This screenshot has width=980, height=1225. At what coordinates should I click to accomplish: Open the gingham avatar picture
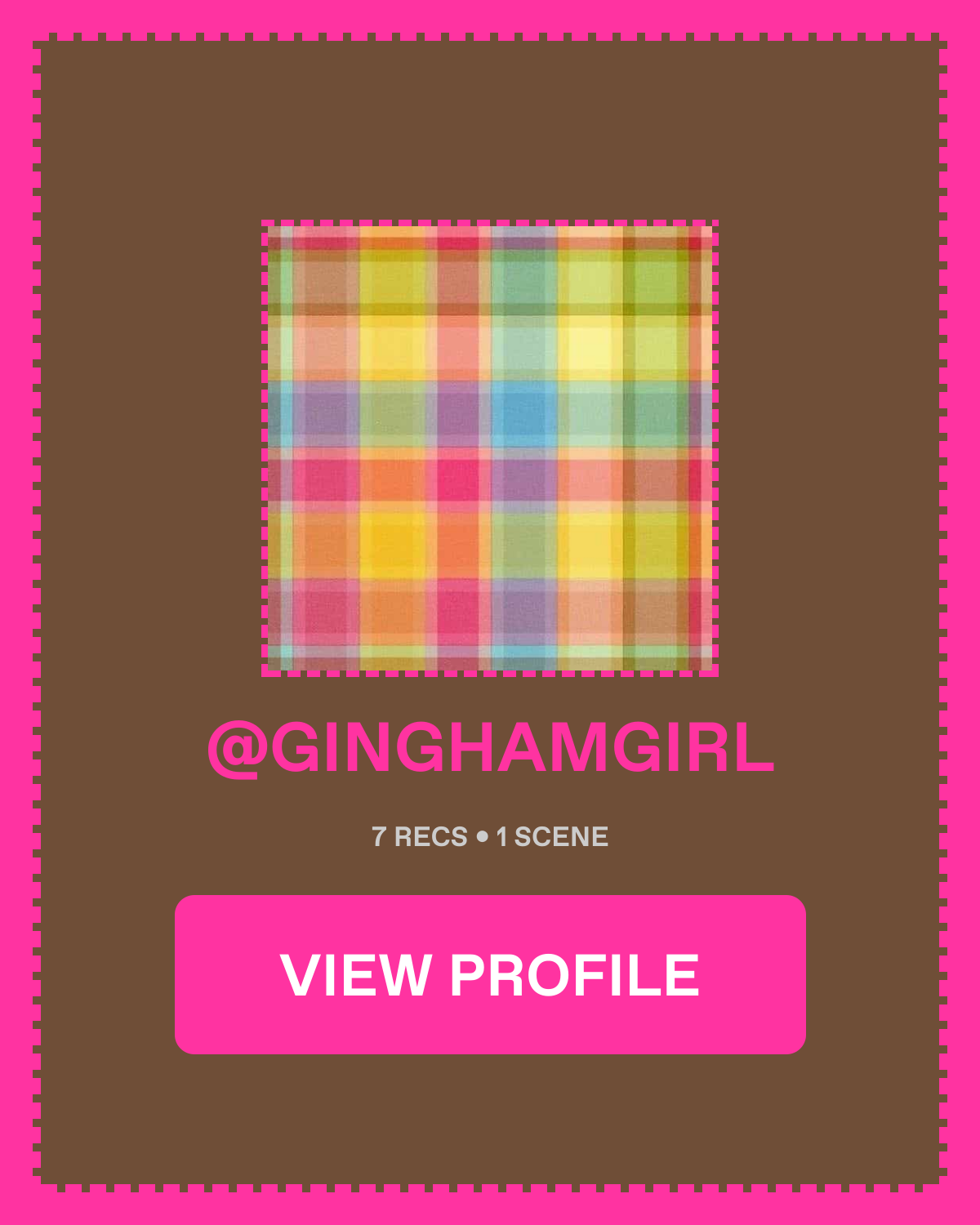[490, 448]
